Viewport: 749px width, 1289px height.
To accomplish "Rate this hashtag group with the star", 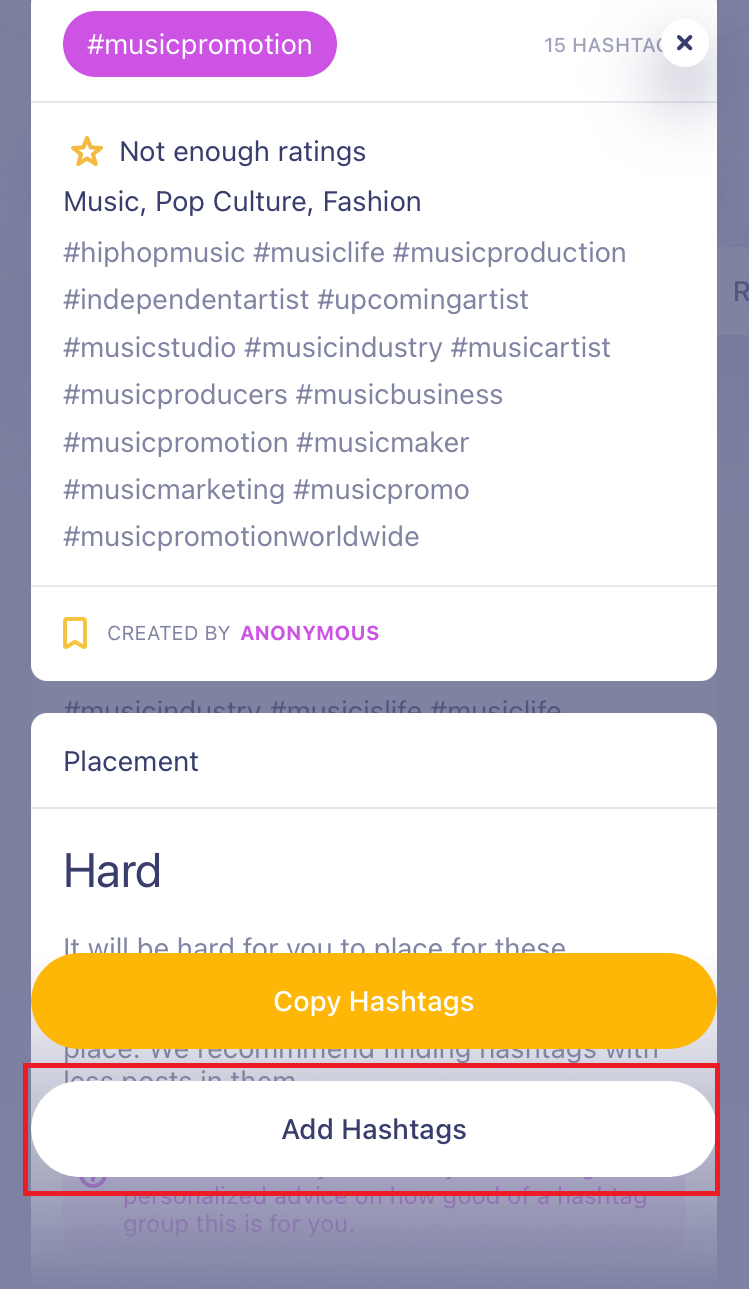I will click(x=87, y=152).
